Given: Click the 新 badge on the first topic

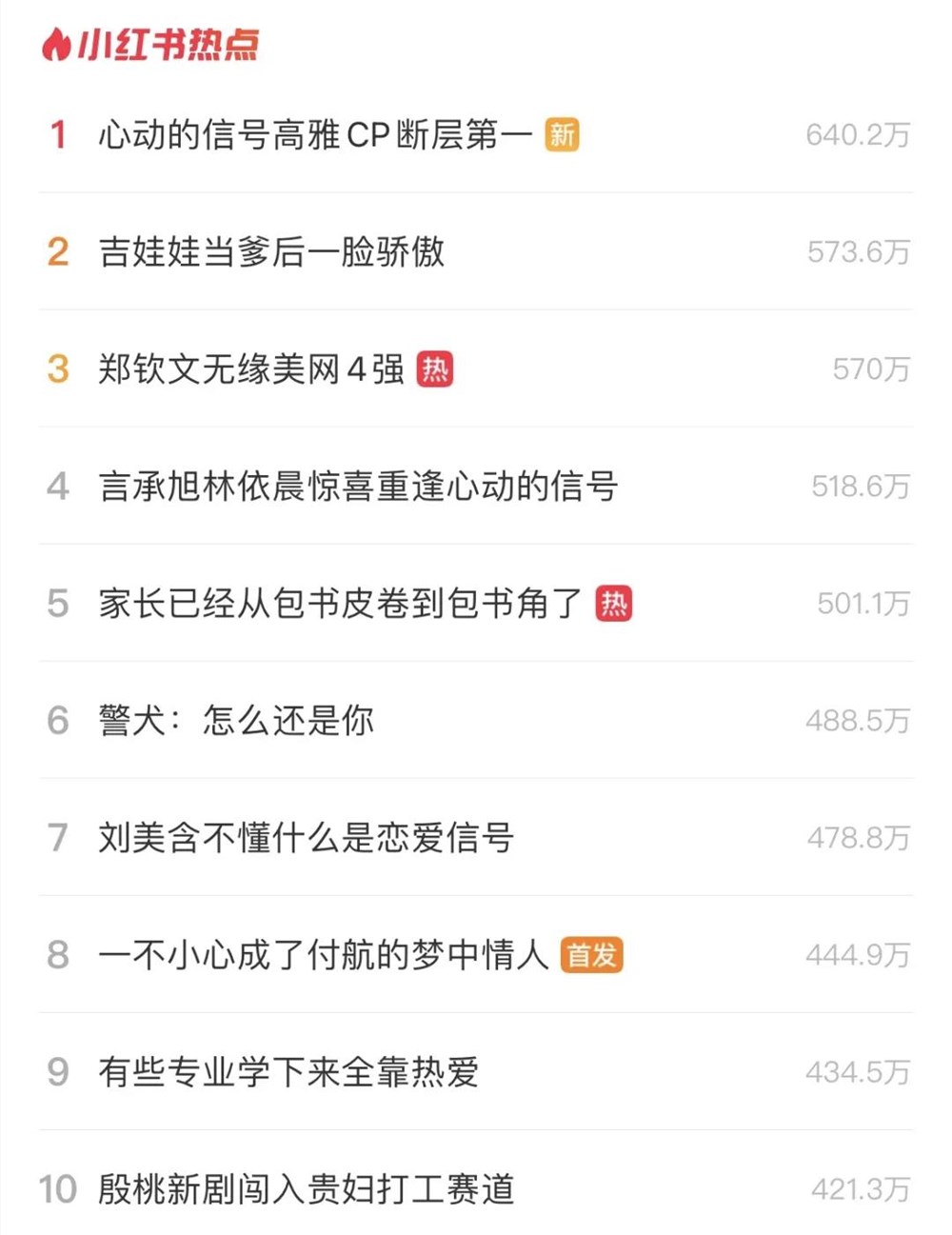Looking at the screenshot, I should tap(561, 133).
